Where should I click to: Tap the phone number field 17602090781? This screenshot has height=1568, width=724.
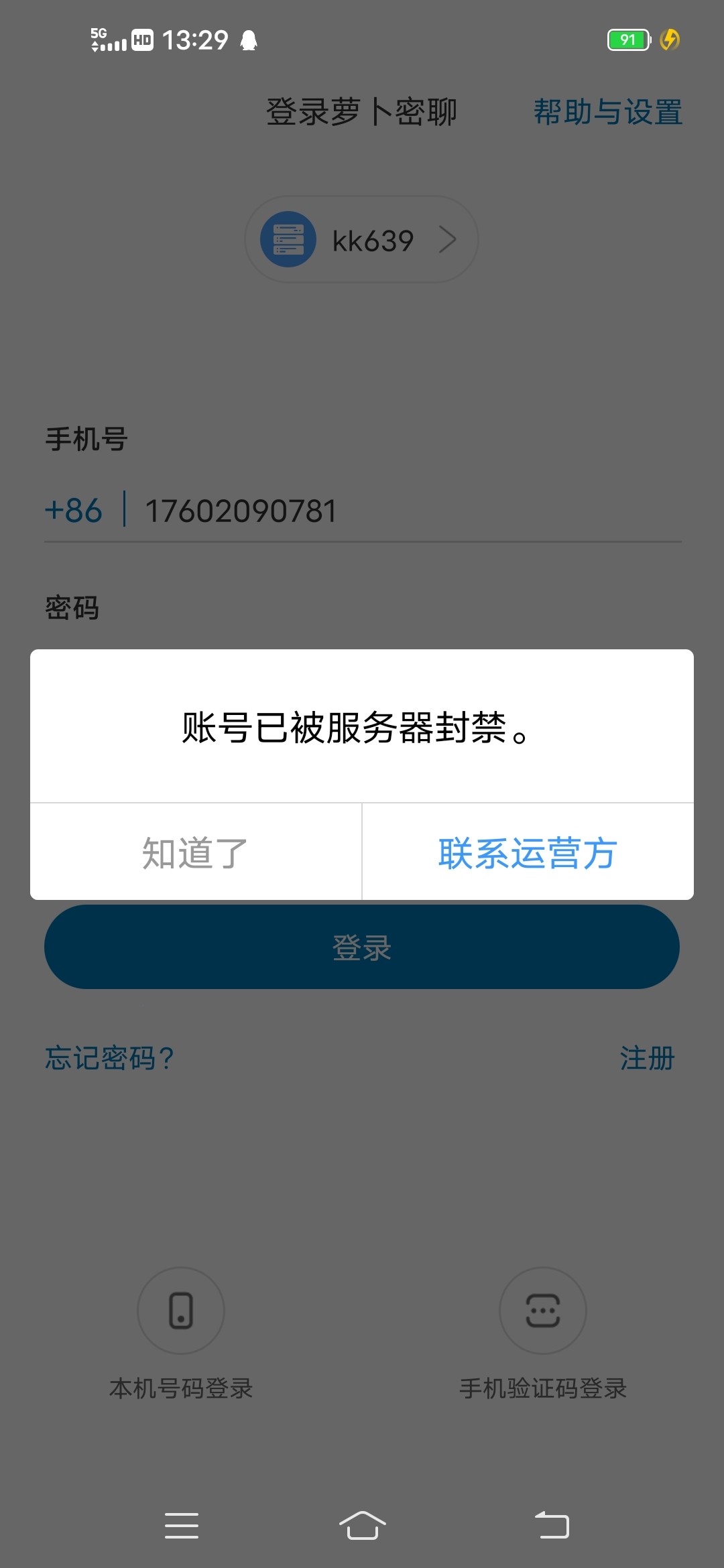[x=402, y=511]
